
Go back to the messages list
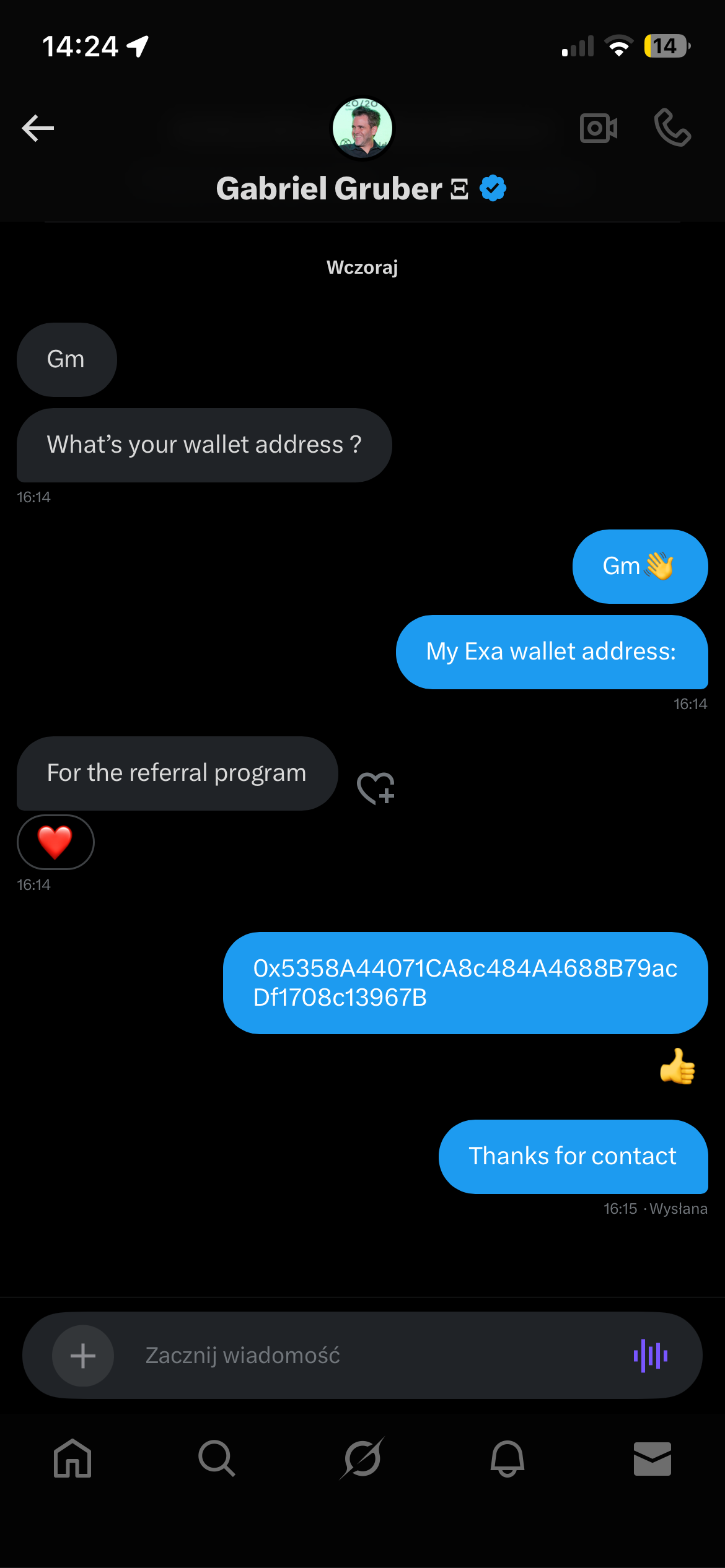point(38,128)
